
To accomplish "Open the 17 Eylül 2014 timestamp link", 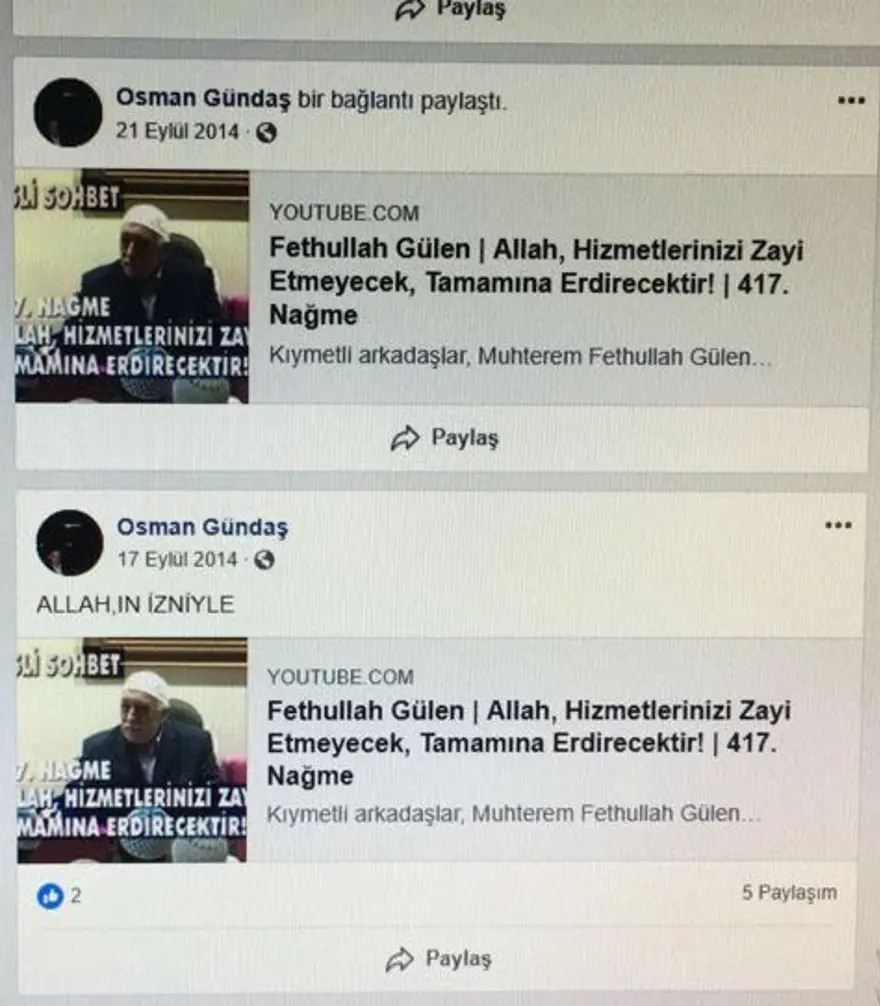I will point(178,559).
